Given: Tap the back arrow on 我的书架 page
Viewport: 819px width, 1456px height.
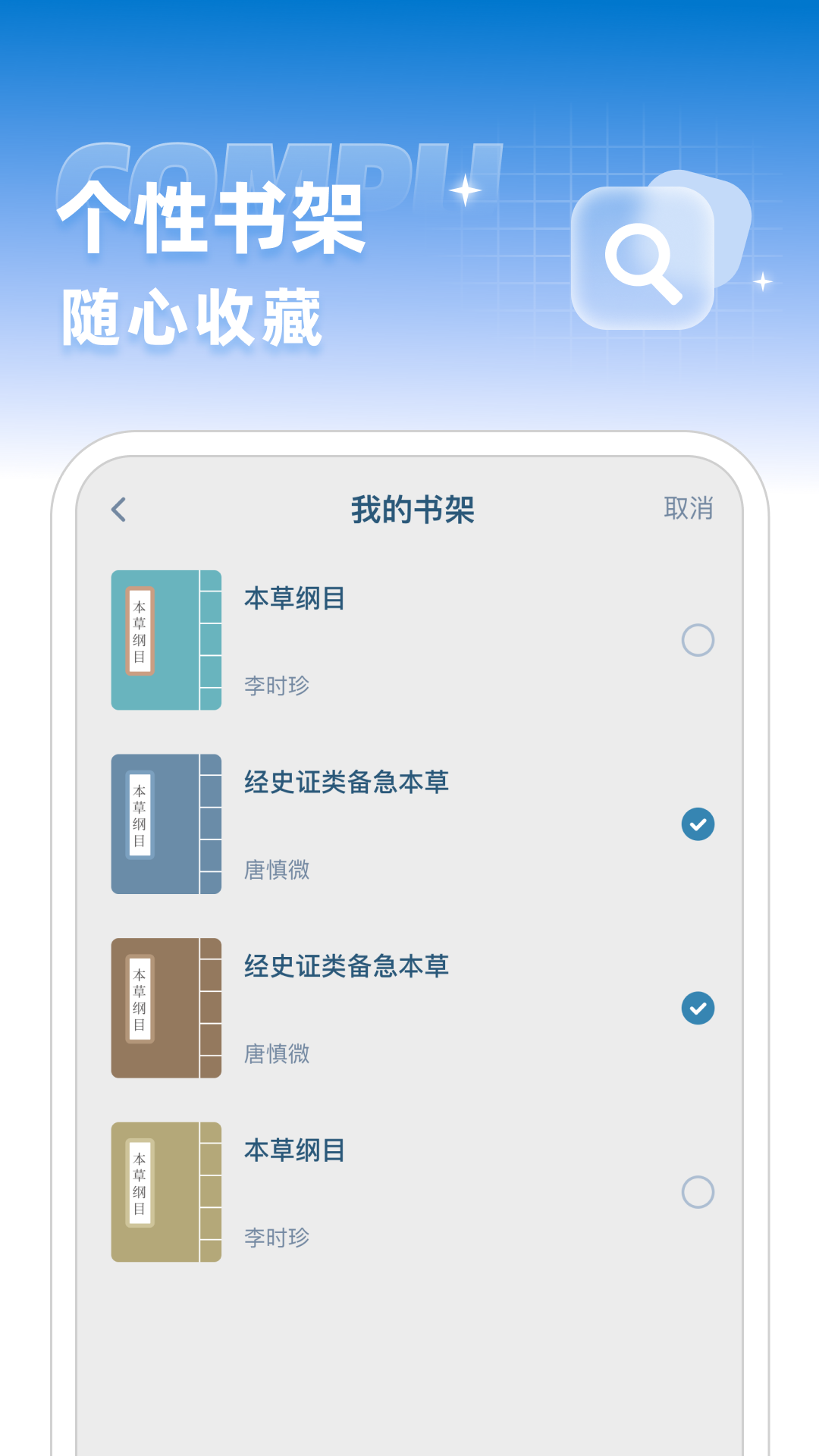Looking at the screenshot, I should [118, 510].
